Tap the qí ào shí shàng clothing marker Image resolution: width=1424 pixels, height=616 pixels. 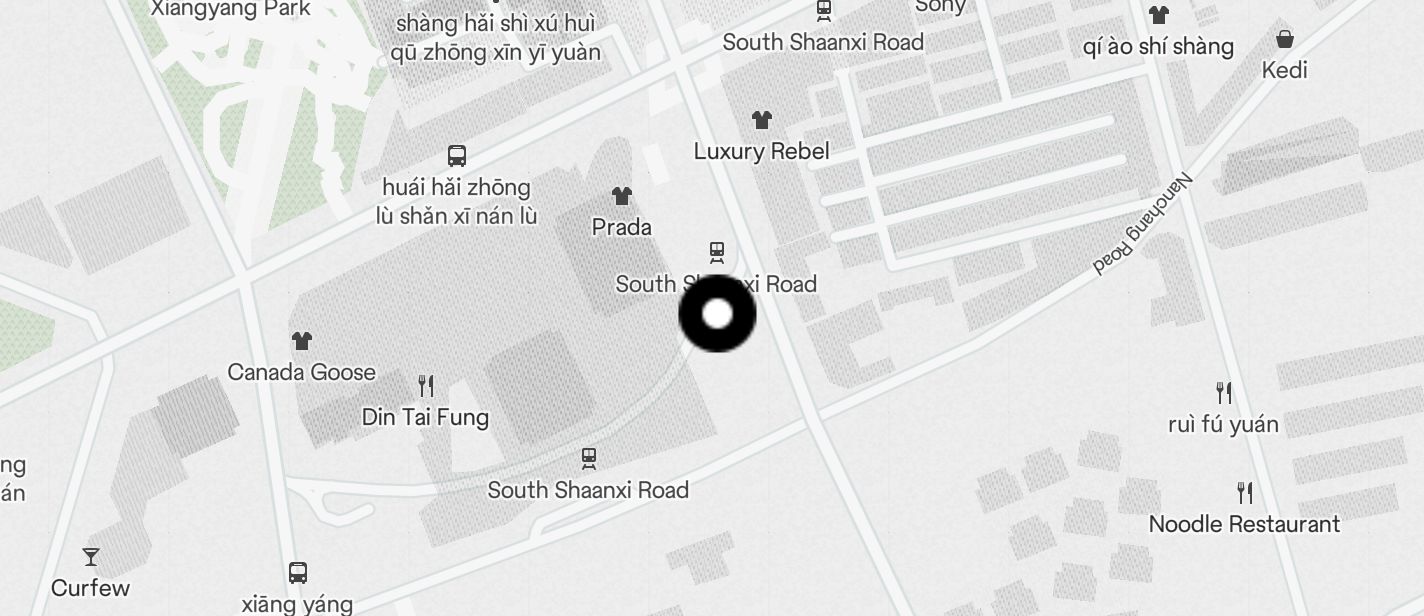point(1158,16)
